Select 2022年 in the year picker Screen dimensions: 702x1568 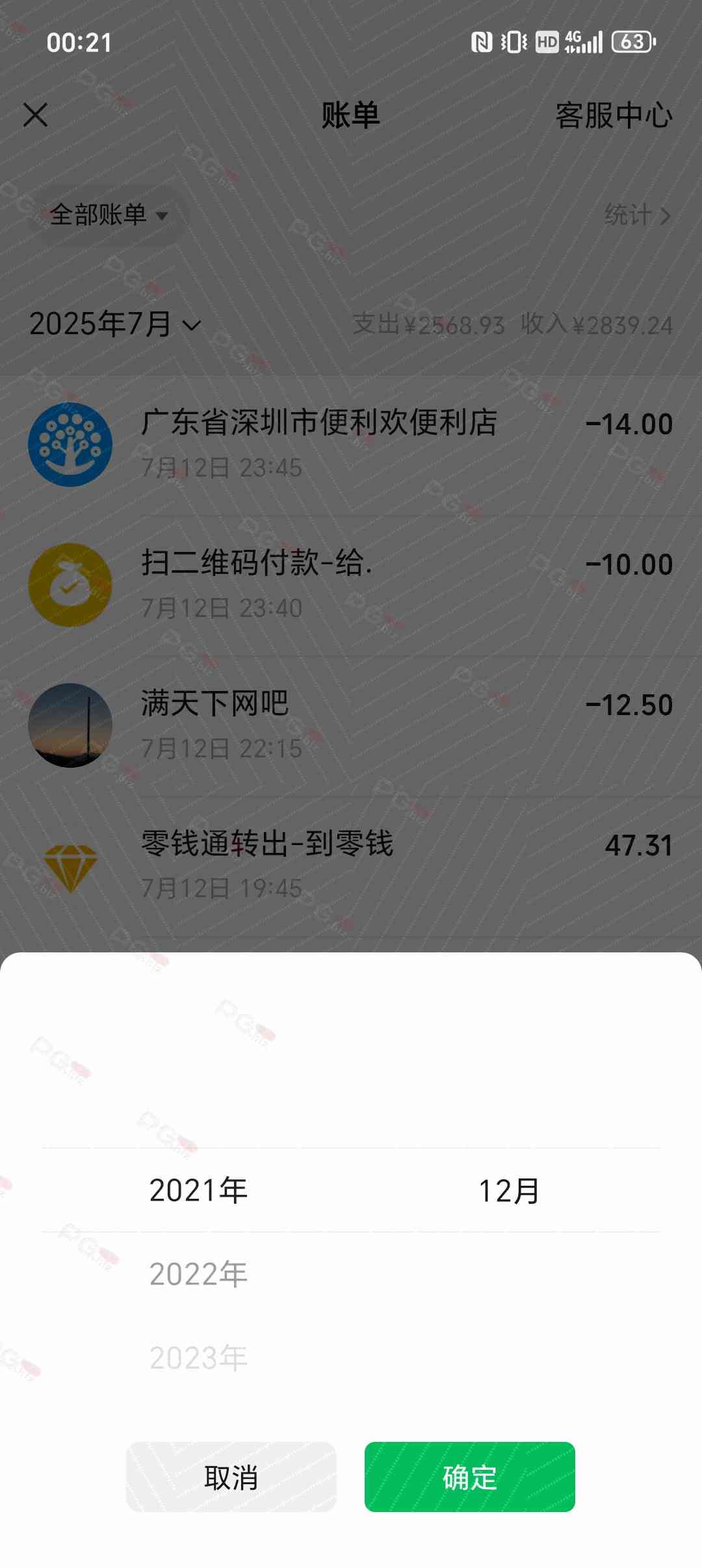pos(198,1274)
